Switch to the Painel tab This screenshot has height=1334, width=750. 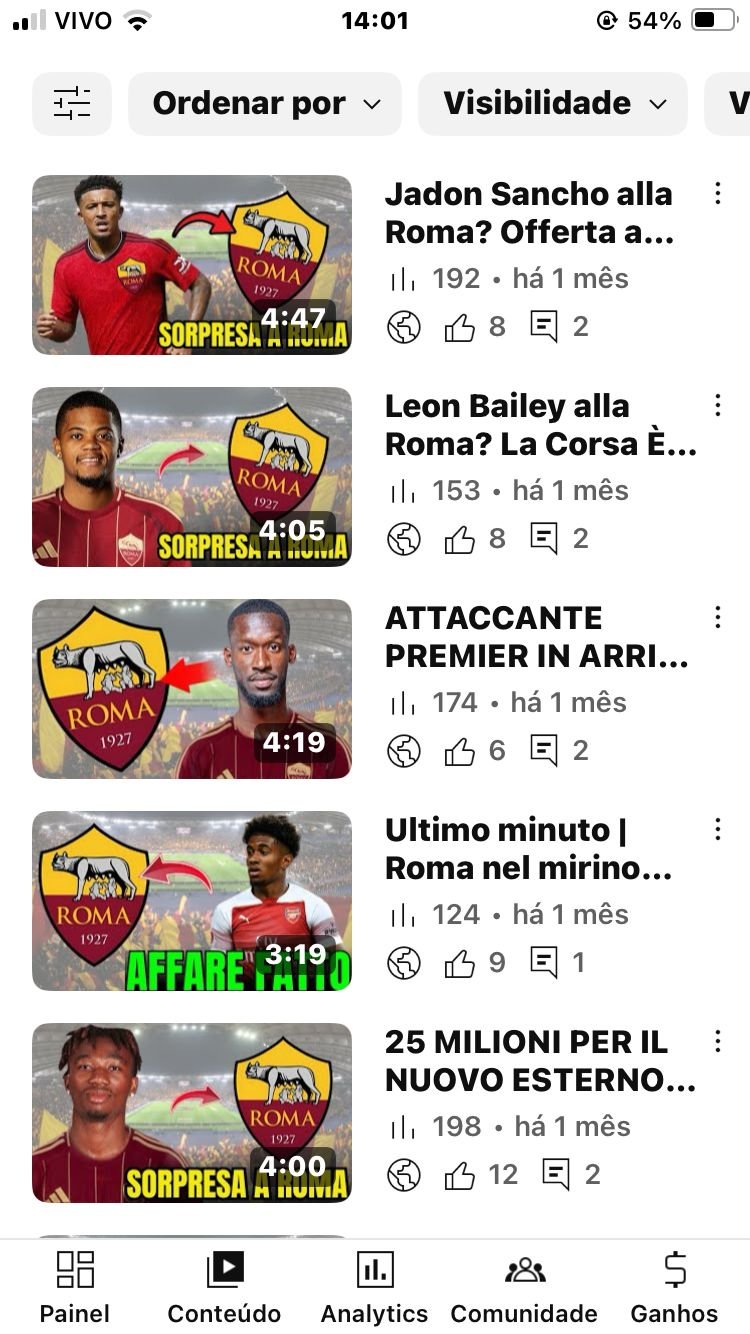point(75,1288)
